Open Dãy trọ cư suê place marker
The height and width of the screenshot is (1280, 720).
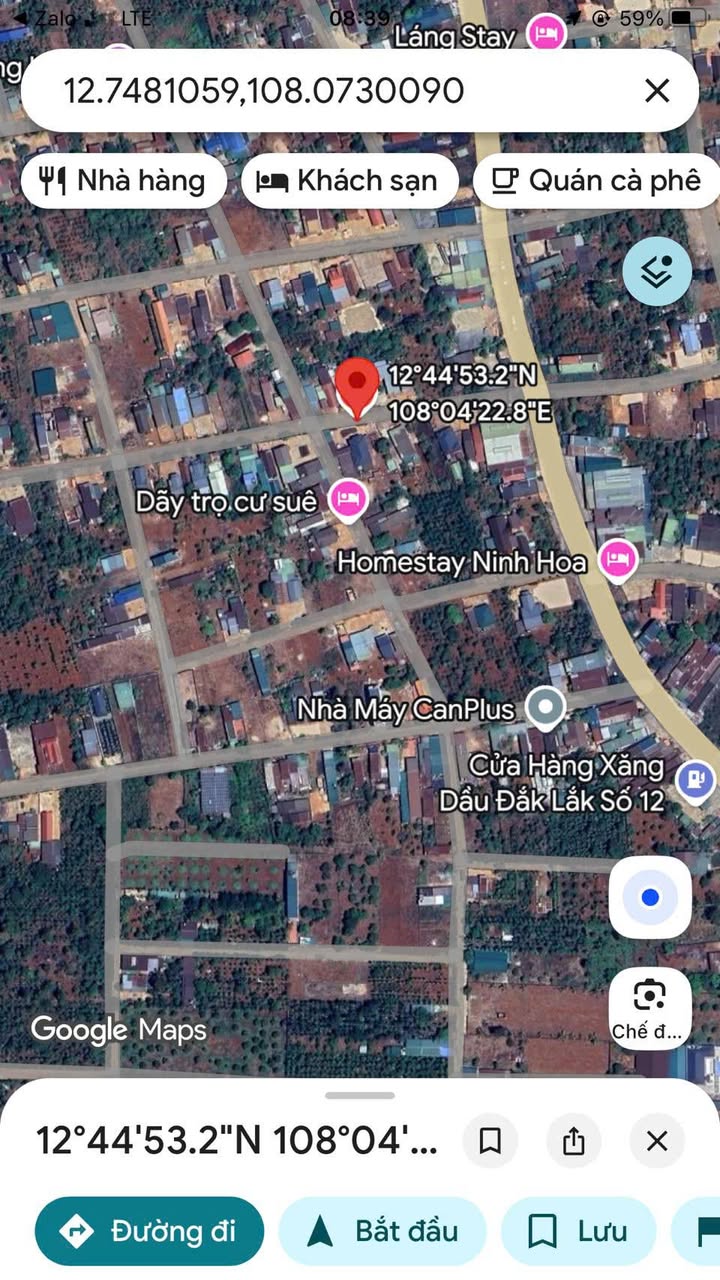[x=348, y=500]
